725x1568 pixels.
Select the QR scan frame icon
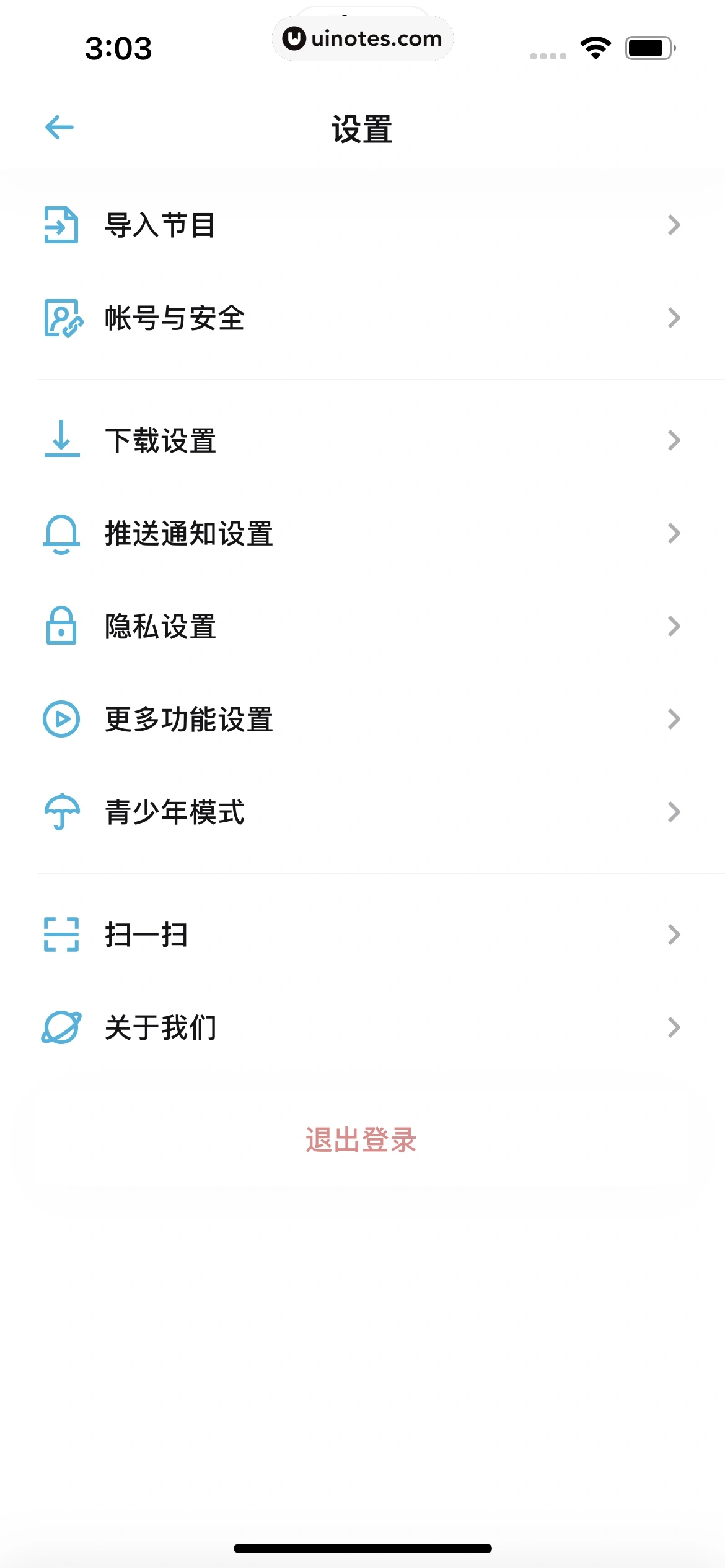[61, 935]
